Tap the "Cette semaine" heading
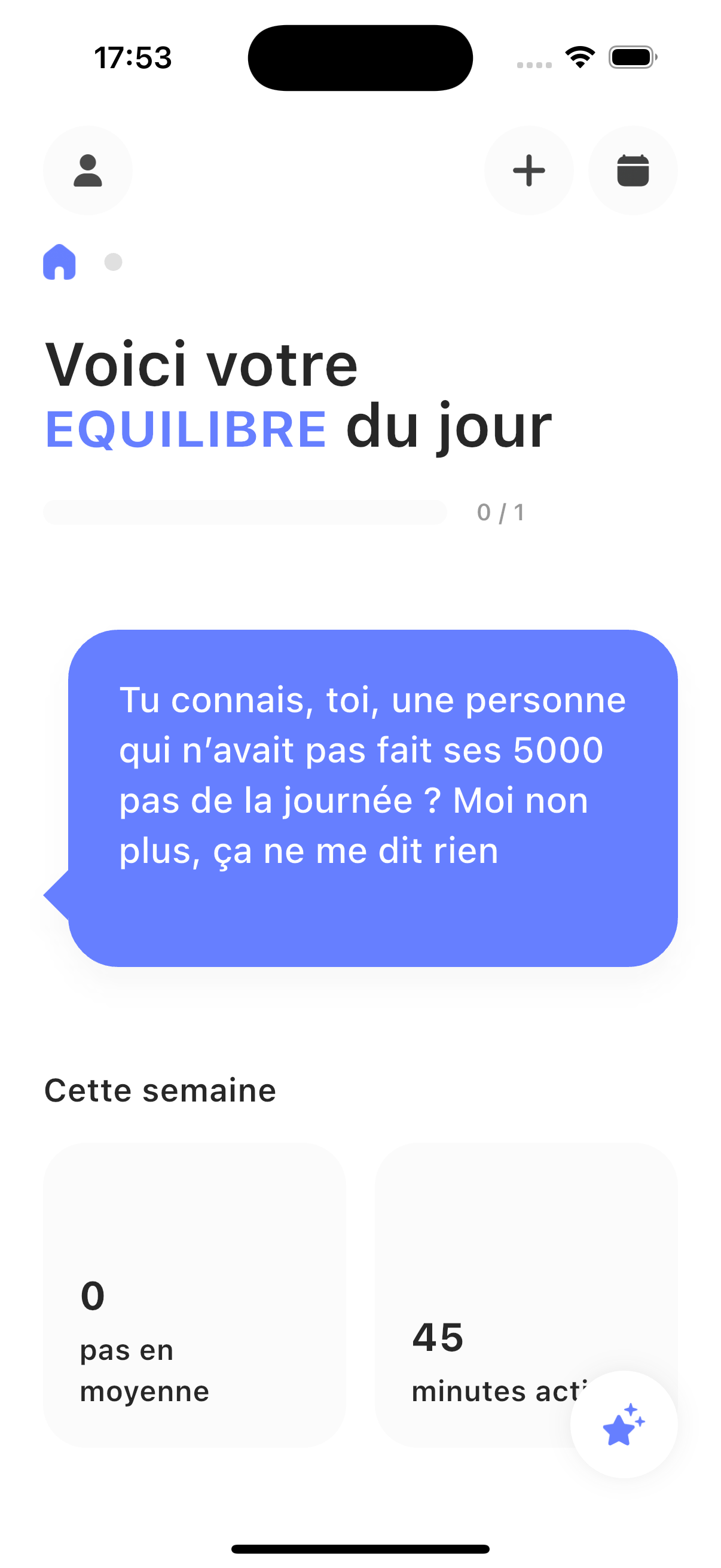 pyautogui.click(x=160, y=1090)
